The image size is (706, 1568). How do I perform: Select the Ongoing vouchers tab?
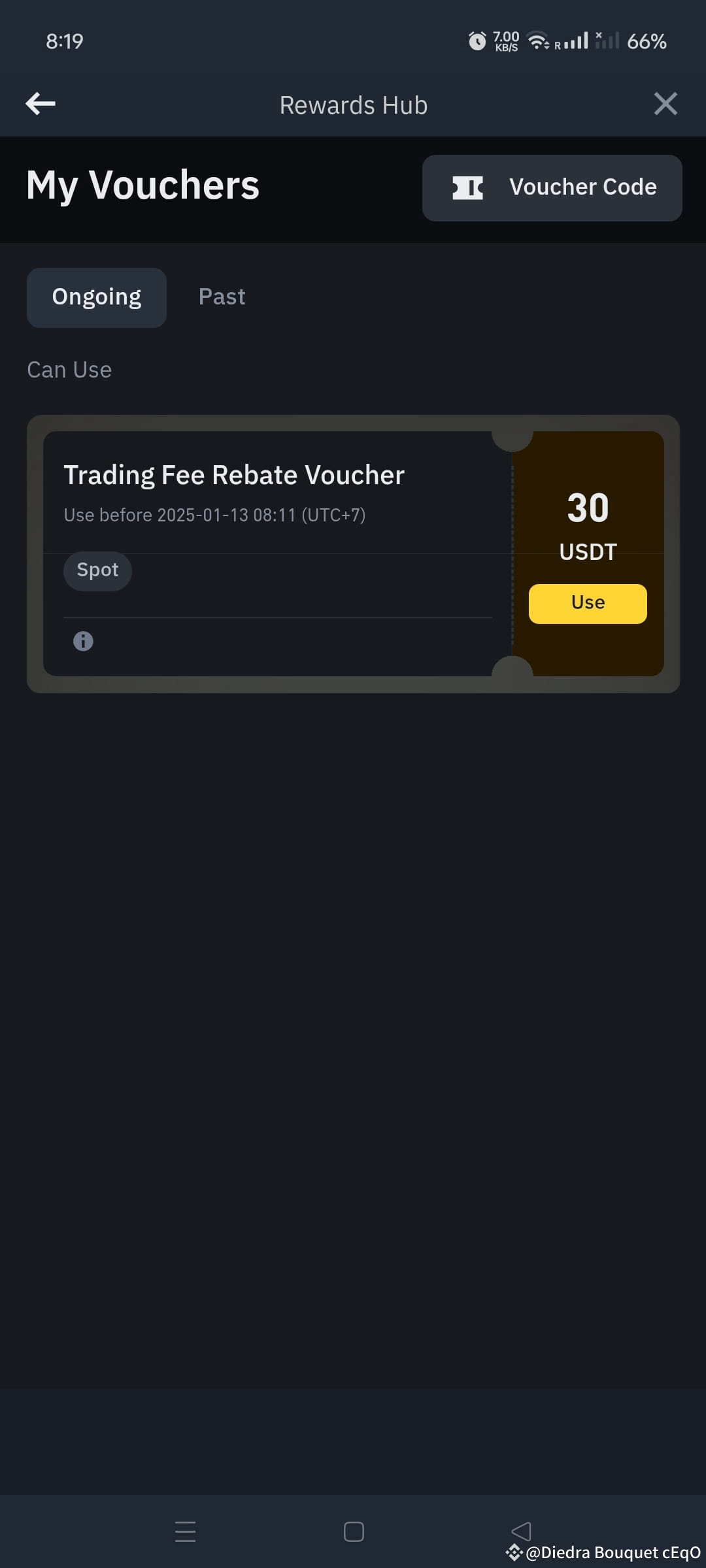(x=96, y=297)
